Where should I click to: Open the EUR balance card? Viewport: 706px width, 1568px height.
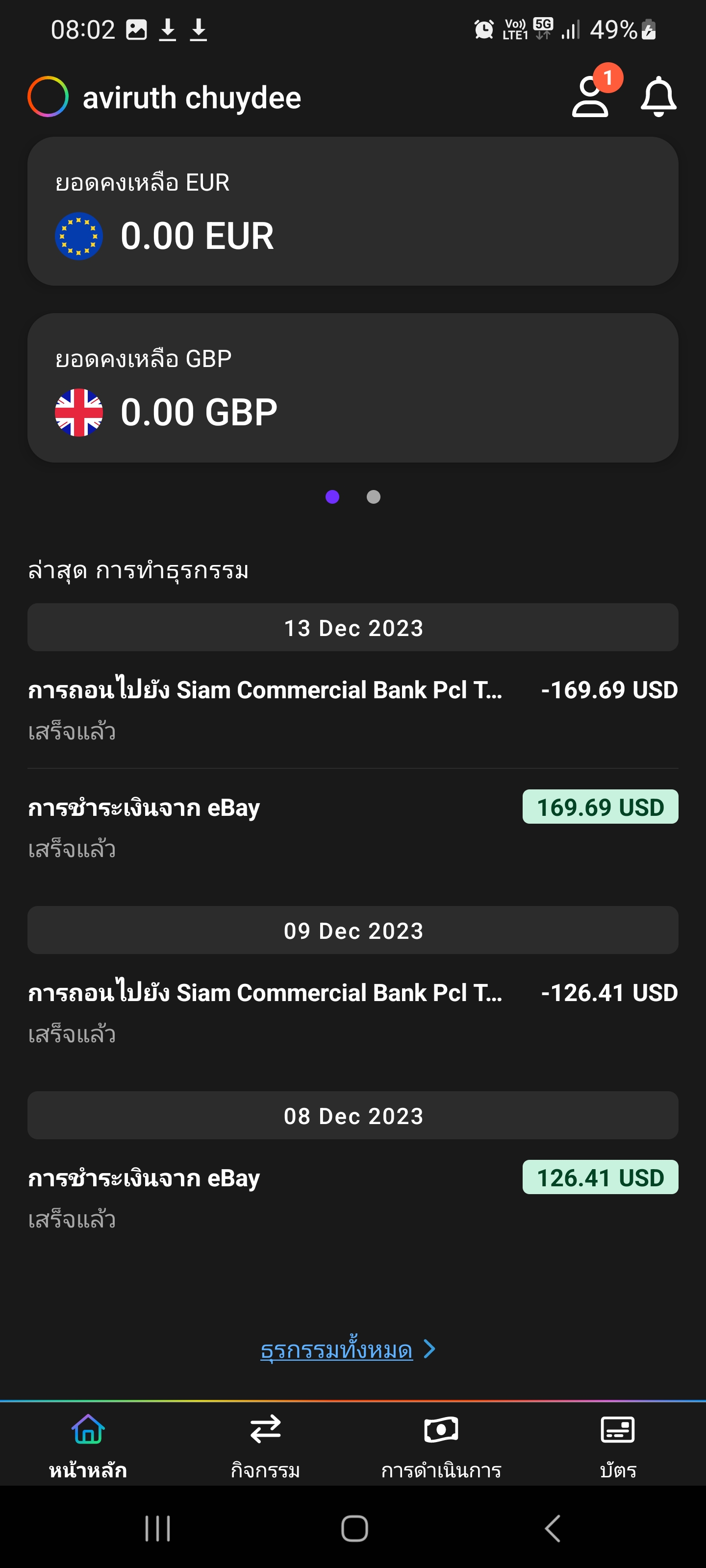(353, 211)
